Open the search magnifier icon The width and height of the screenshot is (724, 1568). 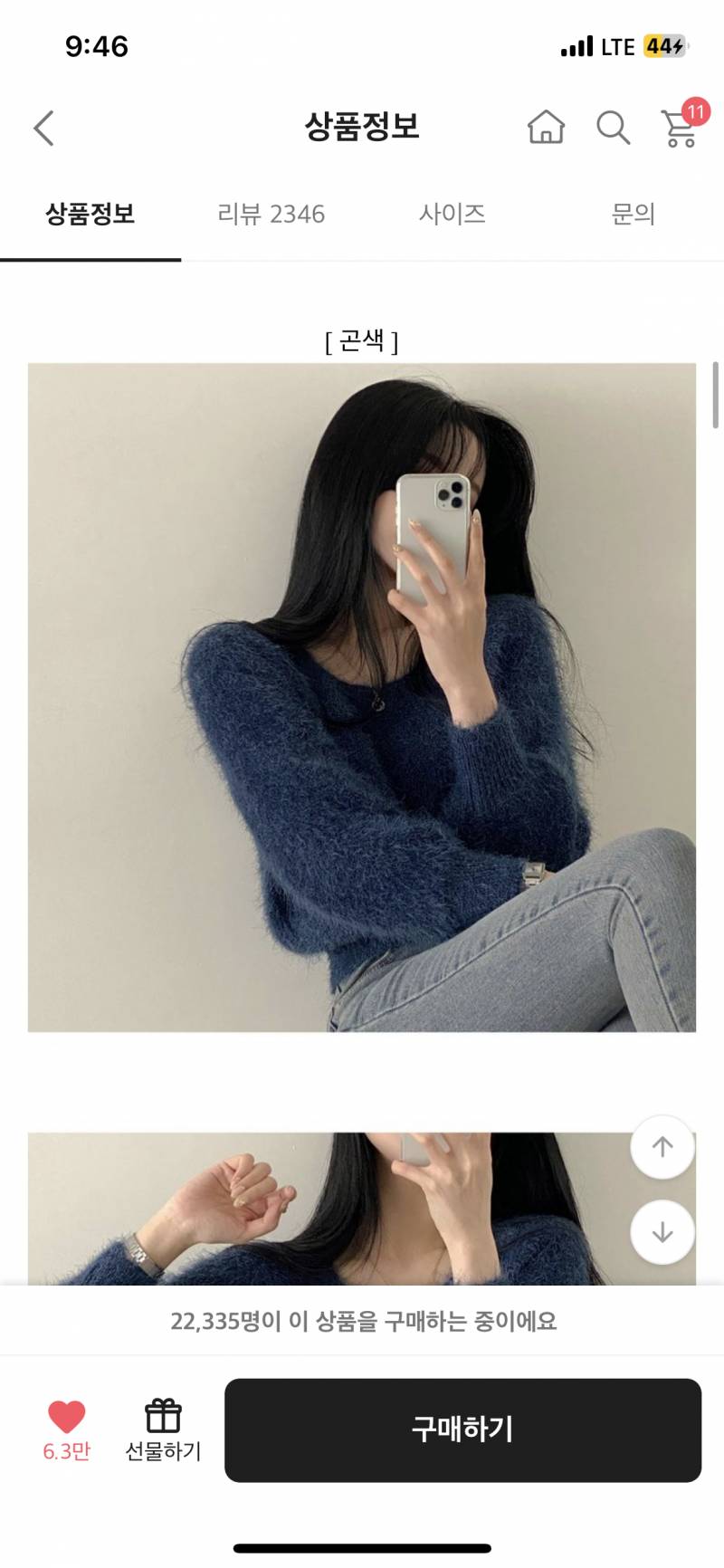click(613, 128)
